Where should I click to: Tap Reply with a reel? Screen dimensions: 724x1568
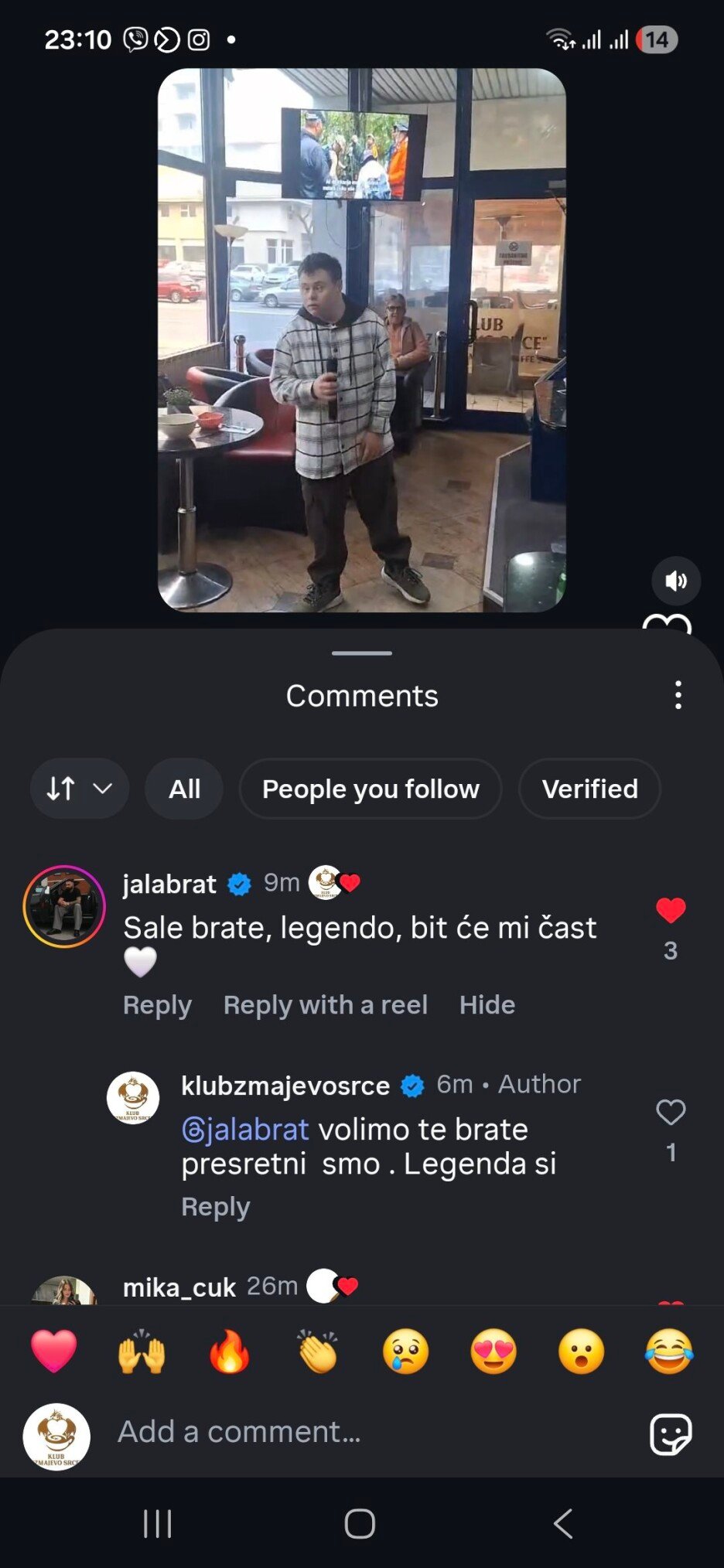pyautogui.click(x=325, y=1004)
